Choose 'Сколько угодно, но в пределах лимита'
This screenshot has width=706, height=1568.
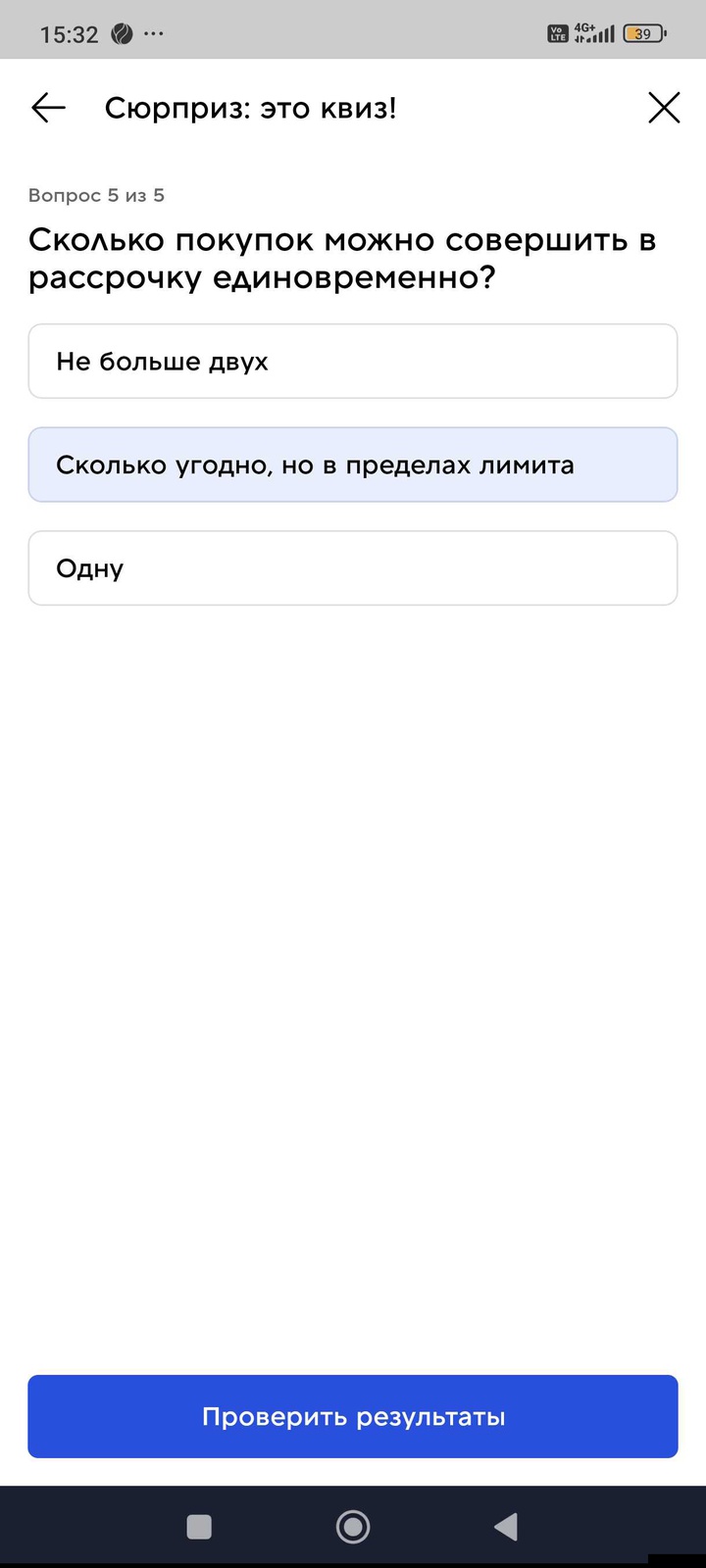[x=353, y=465]
